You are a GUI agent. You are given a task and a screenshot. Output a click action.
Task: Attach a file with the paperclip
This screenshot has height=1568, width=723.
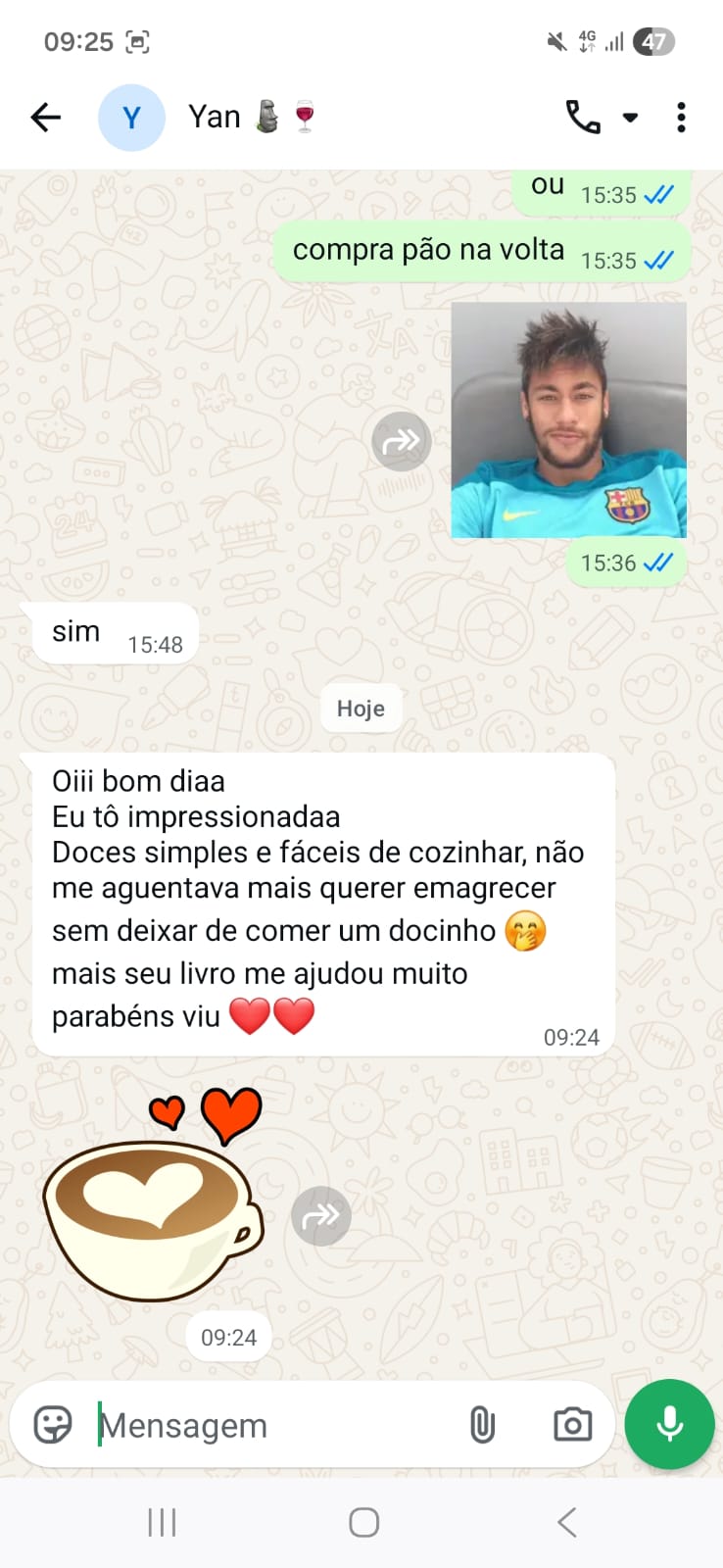coord(482,1425)
